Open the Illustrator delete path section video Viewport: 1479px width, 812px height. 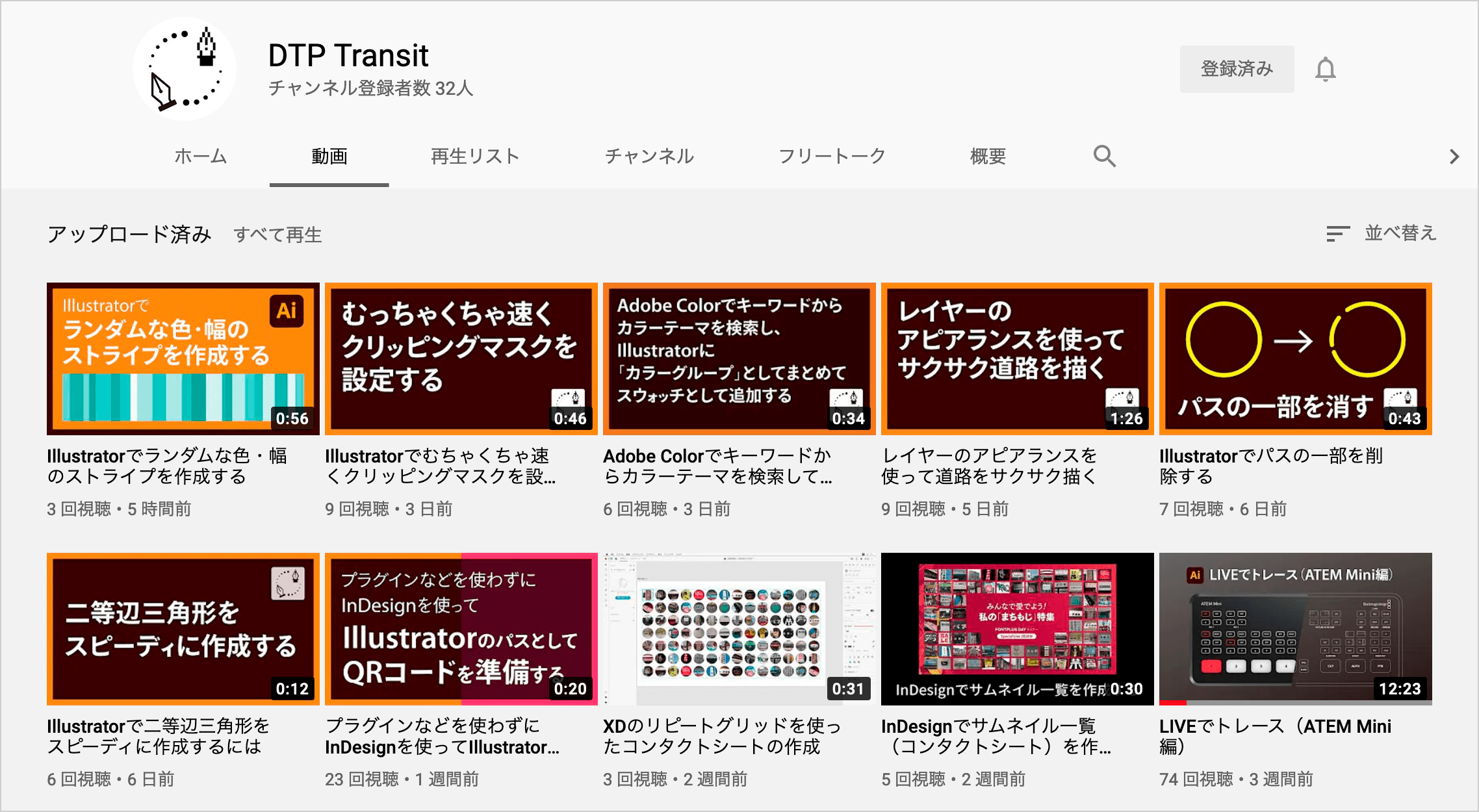[x=1295, y=359]
